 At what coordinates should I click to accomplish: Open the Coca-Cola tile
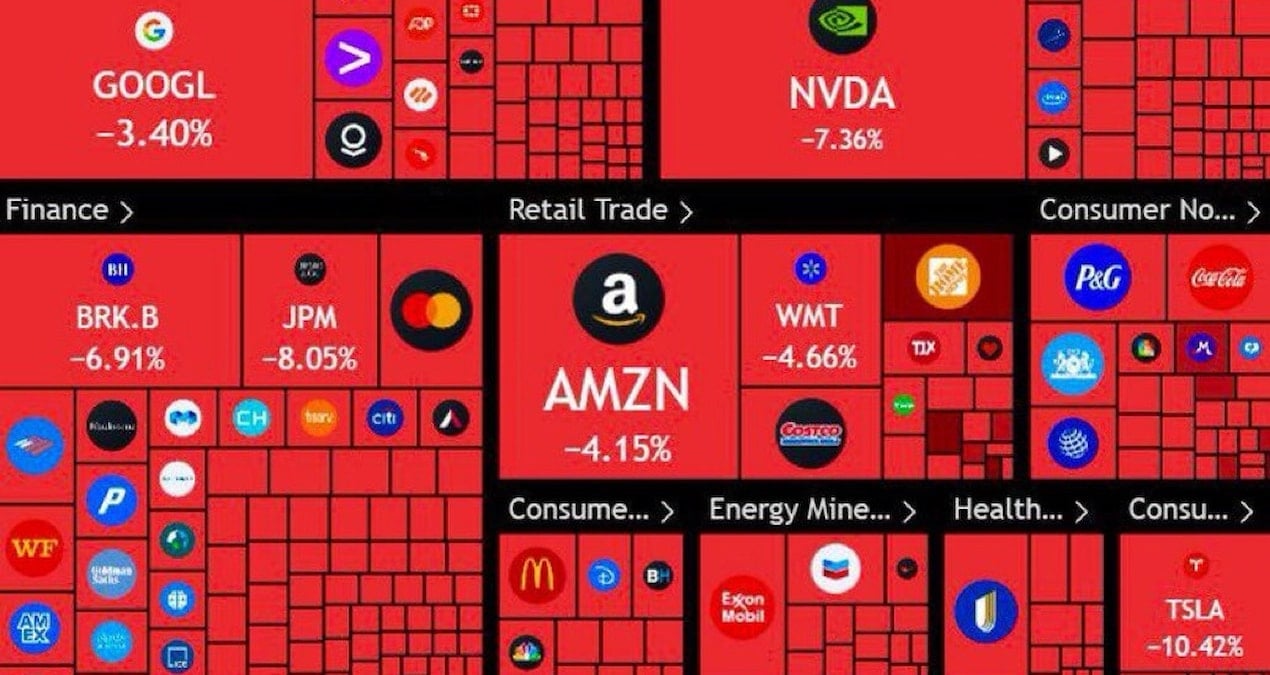coord(1219,277)
